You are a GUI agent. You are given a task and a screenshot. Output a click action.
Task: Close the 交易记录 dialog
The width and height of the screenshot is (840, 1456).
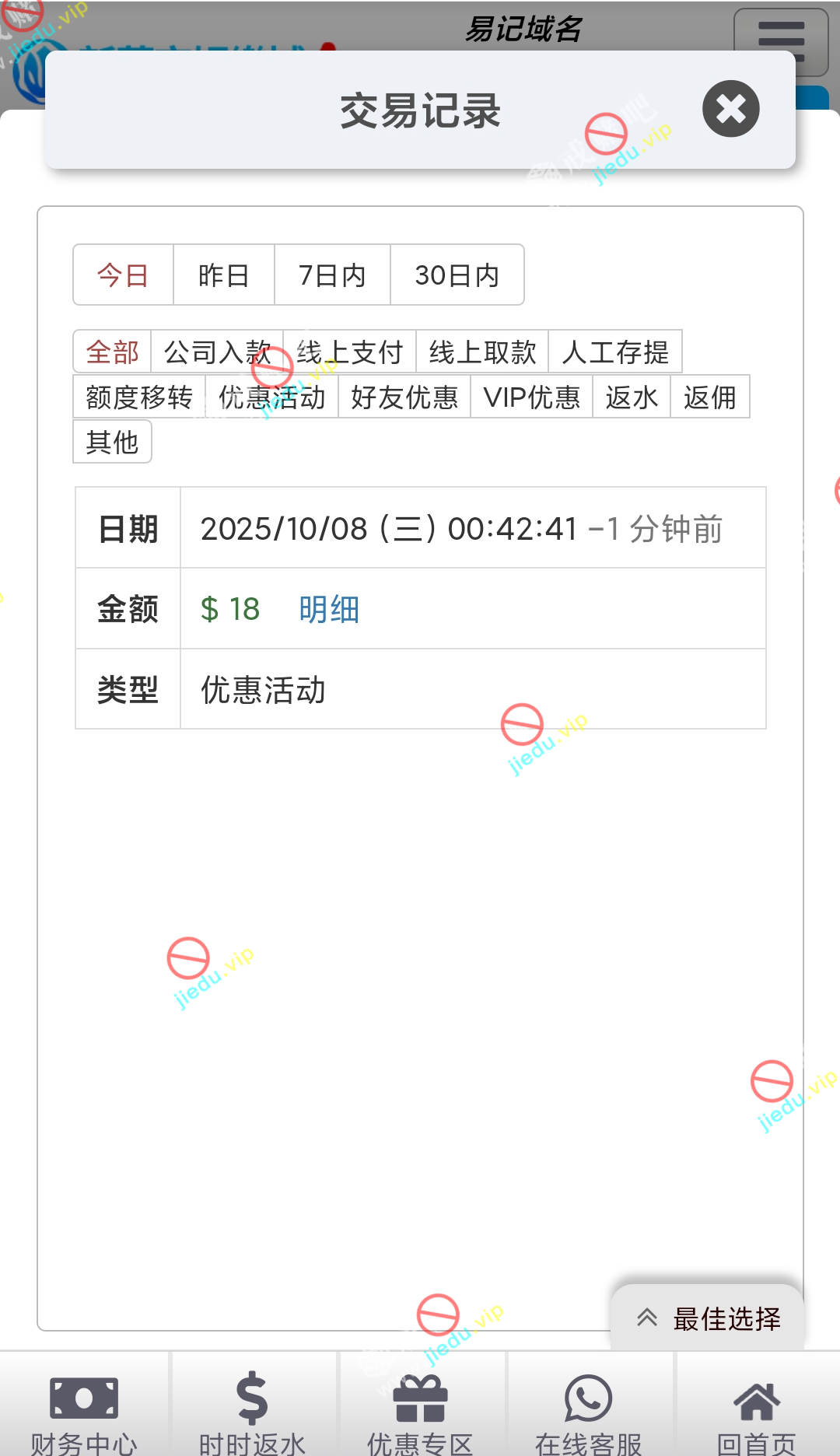coord(730,109)
